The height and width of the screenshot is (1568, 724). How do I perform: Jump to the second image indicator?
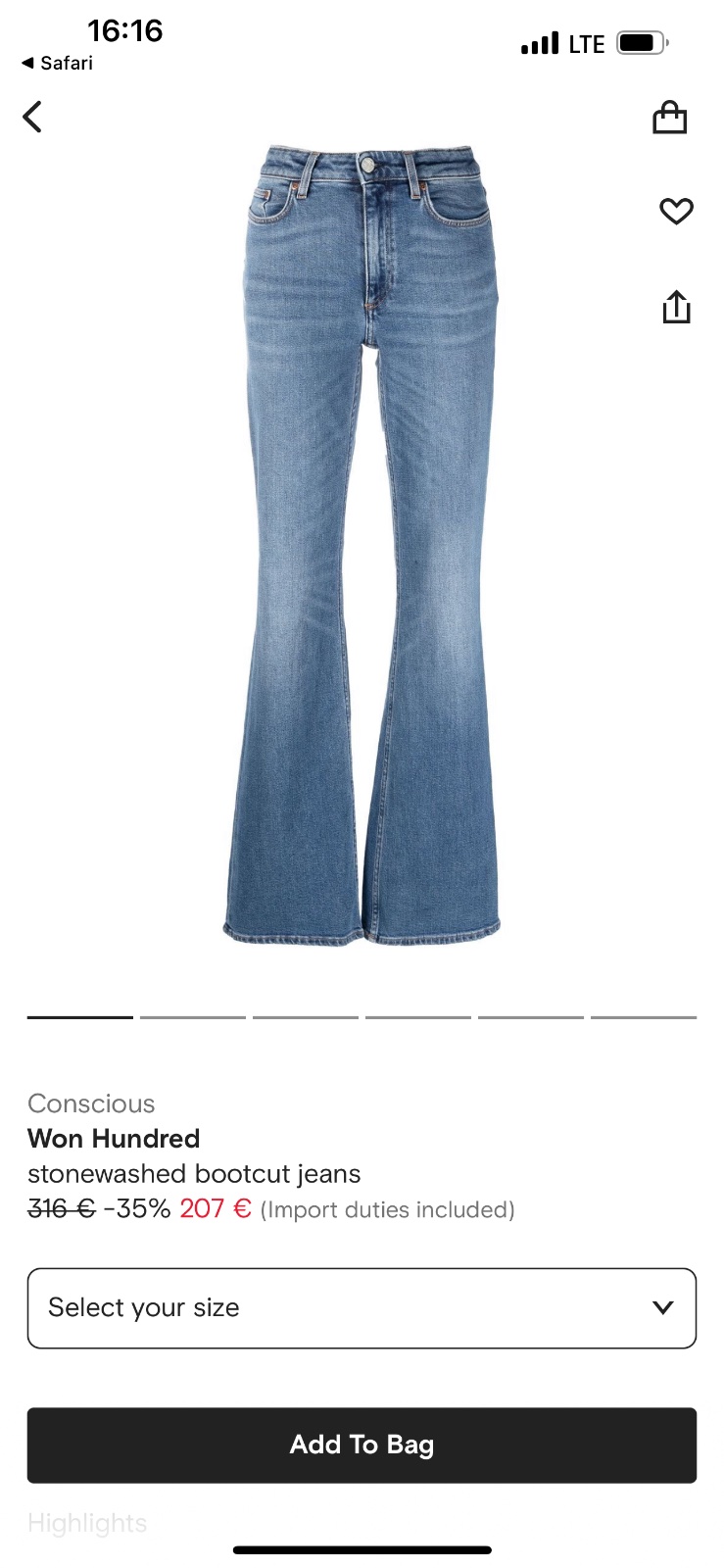pyautogui.click(x=193, y=1017)
